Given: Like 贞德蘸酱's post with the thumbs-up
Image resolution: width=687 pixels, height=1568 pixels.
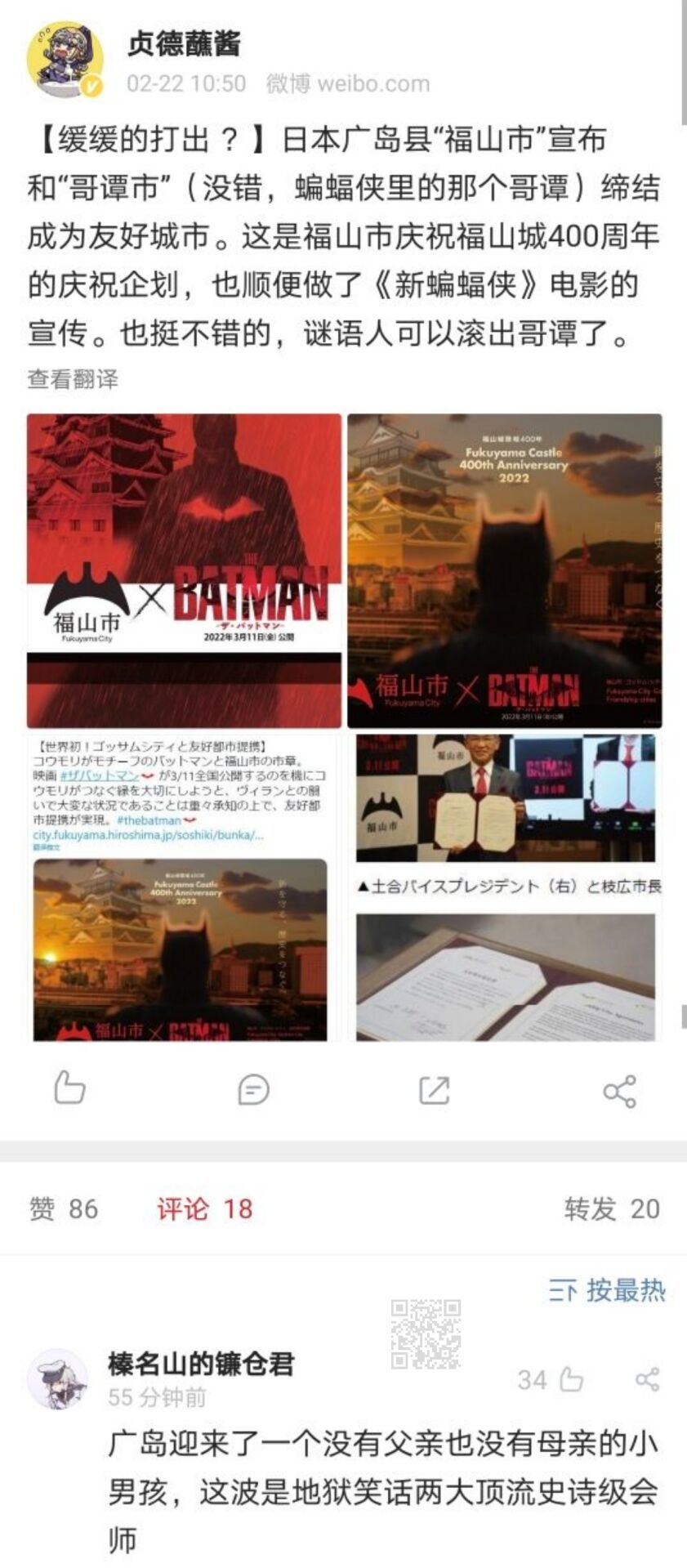Looking at the screenshot, I should pos(69,1089).
